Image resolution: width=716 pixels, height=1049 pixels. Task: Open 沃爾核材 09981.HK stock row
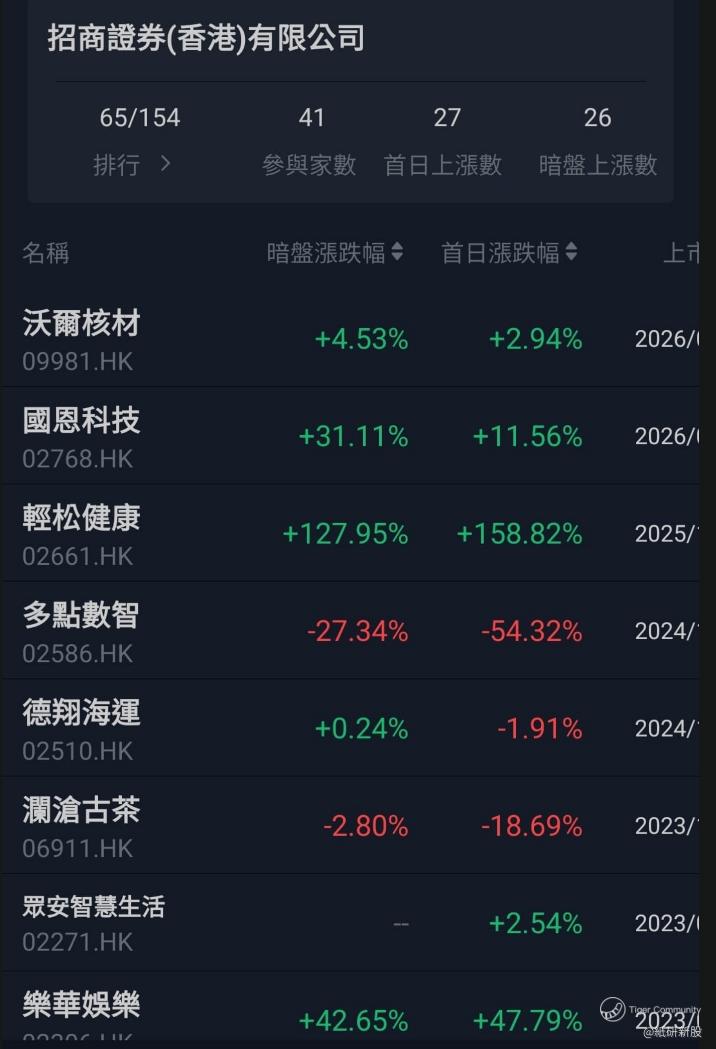(350, 339)
